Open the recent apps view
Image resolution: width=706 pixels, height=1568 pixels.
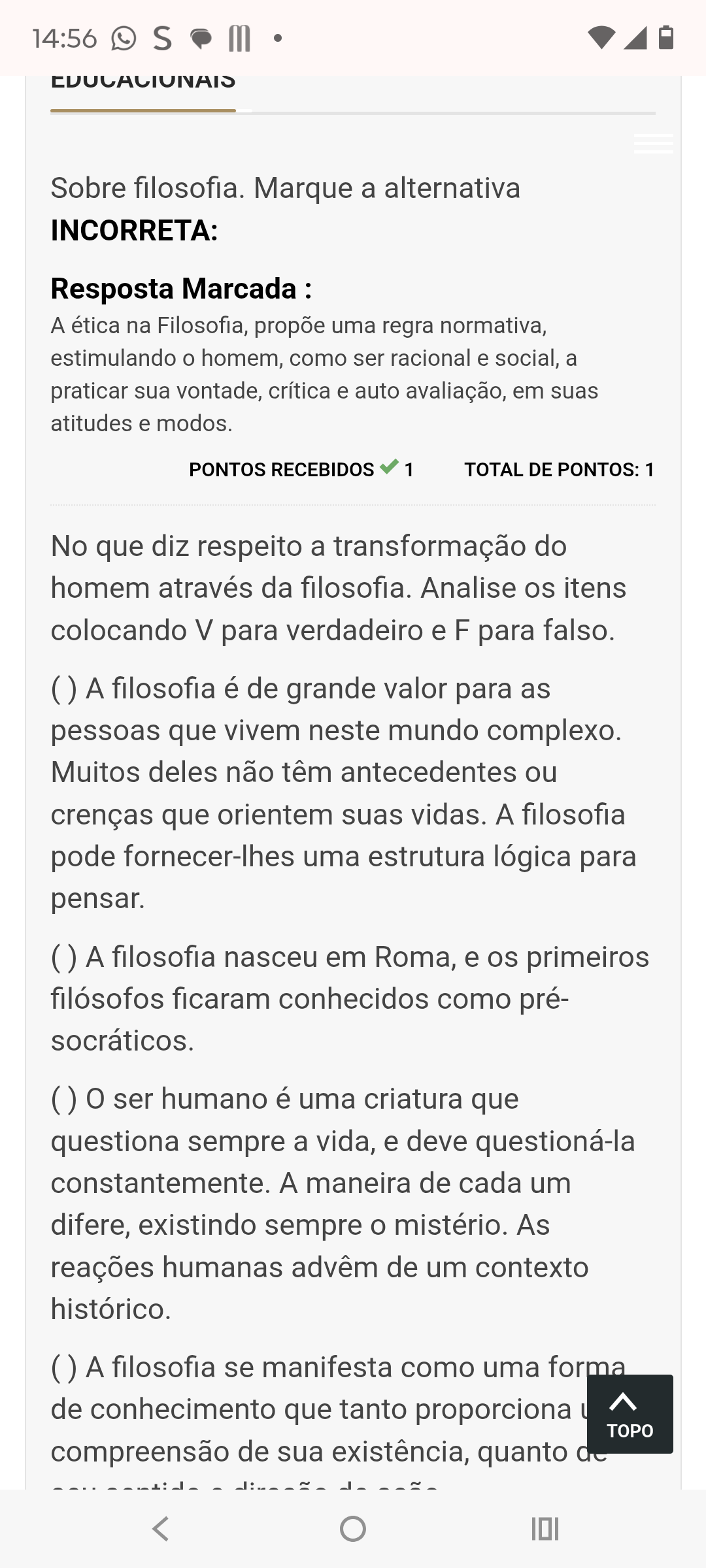coord(545,1529)
